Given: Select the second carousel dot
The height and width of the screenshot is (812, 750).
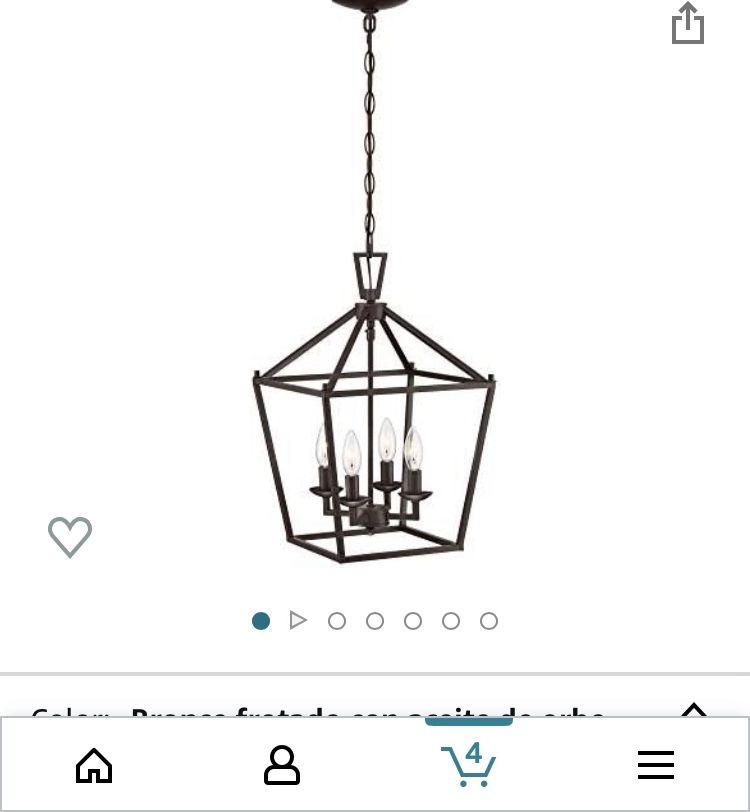Looking at the screenshot, I should pos(337,620).
